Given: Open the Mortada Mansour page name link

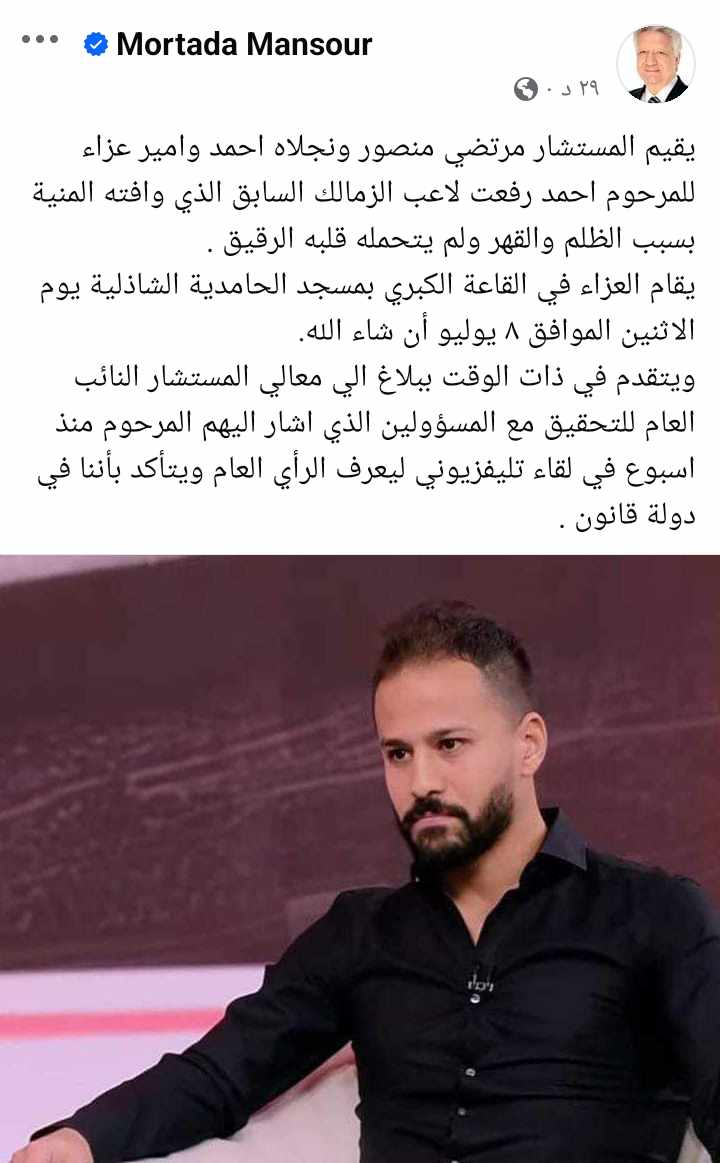Looking at the screenshot, I should pos(244,44).
